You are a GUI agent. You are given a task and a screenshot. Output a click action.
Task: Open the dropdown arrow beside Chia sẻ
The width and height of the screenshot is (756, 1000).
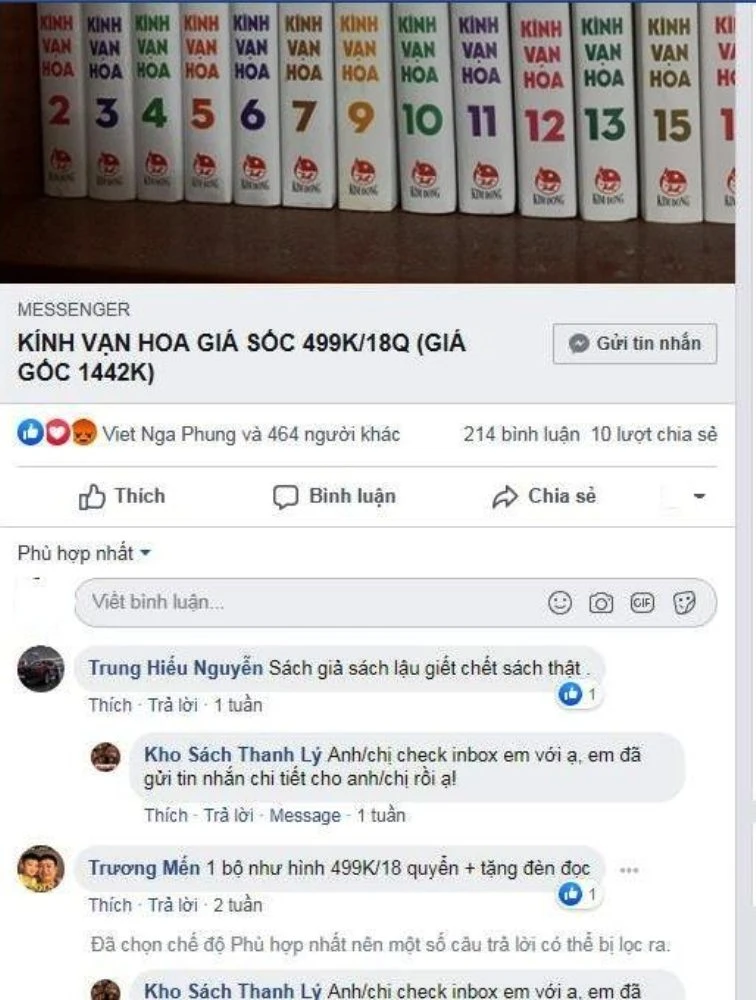(x=699, y=496)
